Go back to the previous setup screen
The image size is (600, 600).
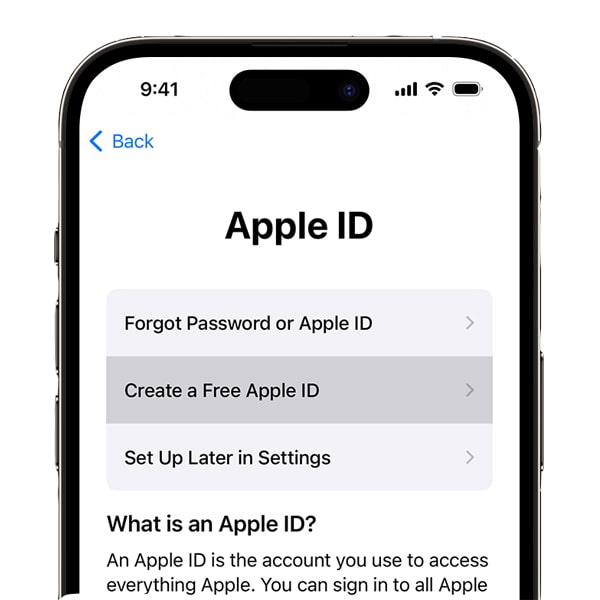(x=122, y=141)
